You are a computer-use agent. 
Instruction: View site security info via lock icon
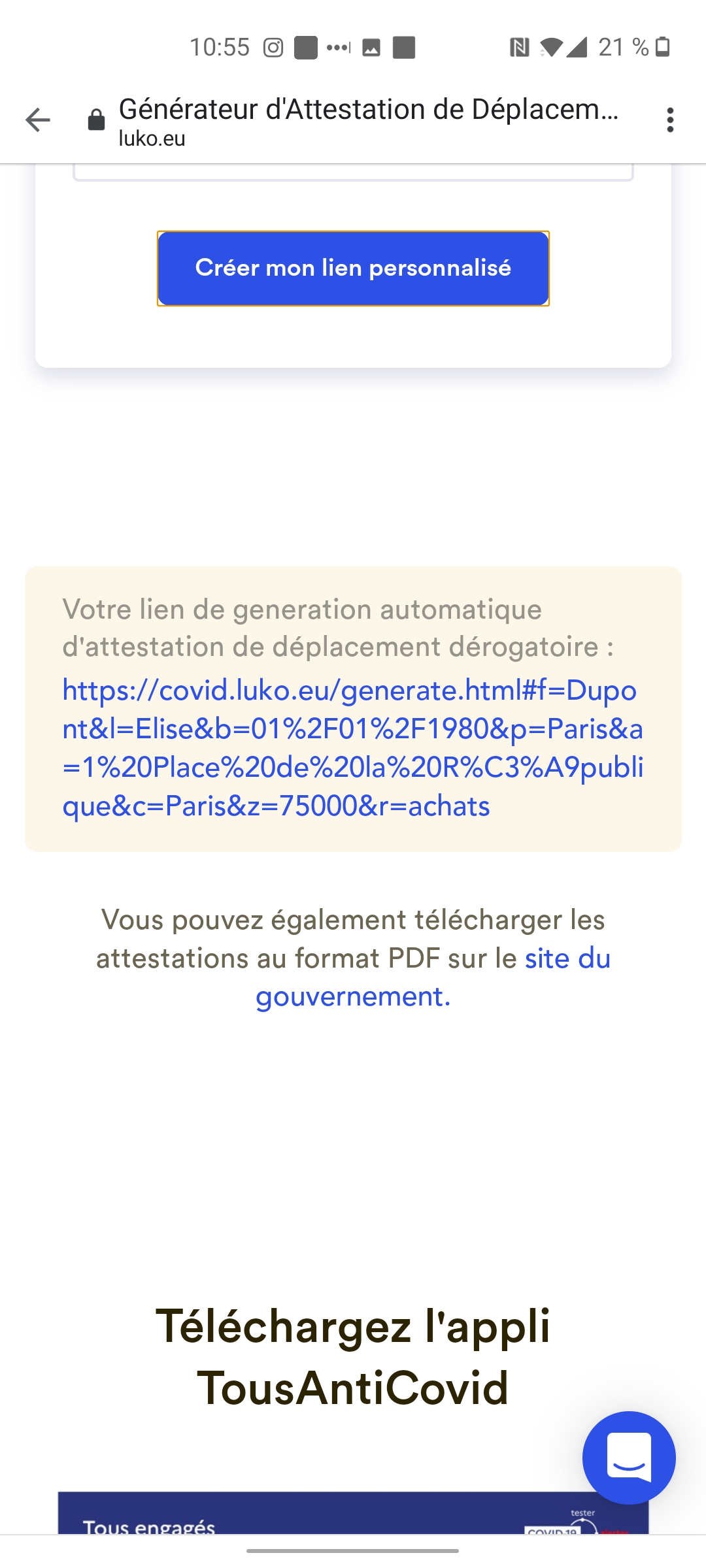coord(96,120)
